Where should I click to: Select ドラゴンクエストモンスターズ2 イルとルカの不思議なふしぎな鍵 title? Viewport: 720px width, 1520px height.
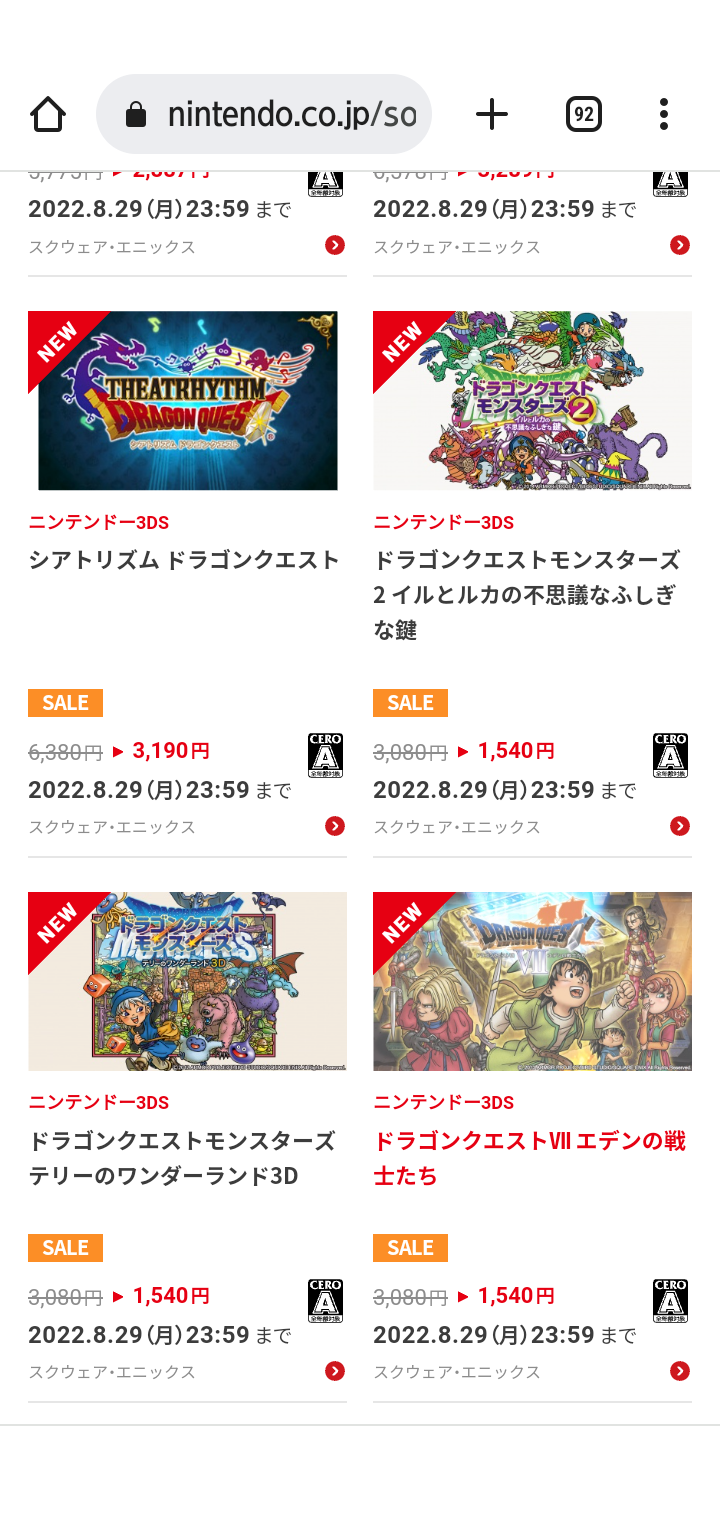(x=527, y=595)
